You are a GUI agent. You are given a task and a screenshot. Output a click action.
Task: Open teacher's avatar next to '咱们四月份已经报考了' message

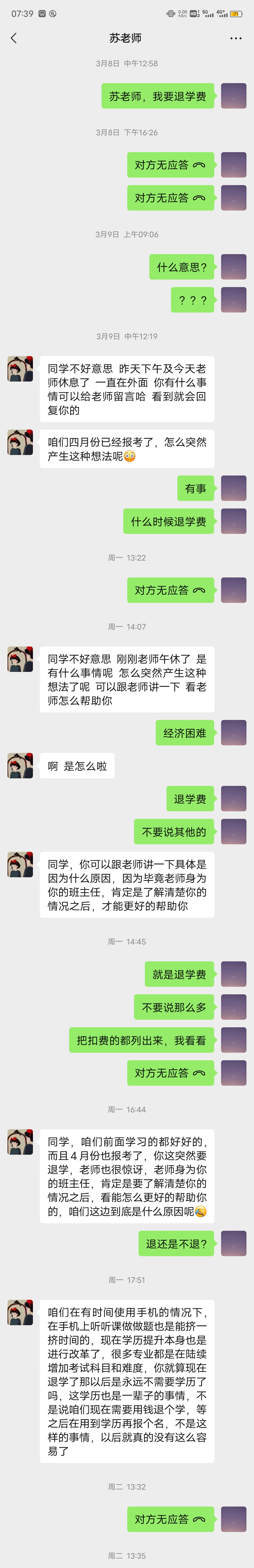click(x=20, y=442)
